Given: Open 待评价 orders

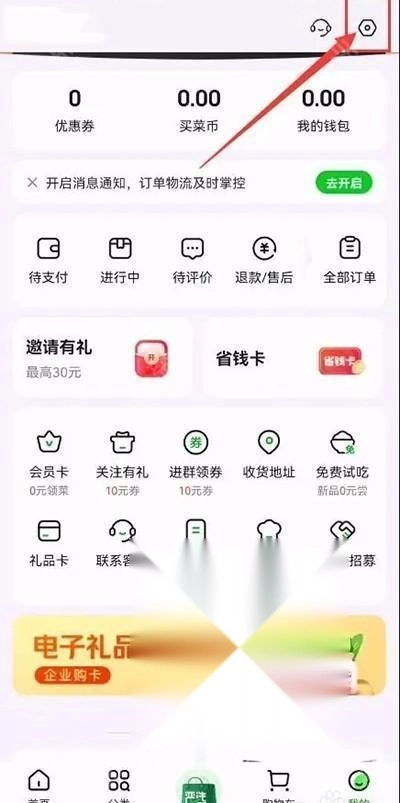Looking at the screenshot, I should (193, 261).
